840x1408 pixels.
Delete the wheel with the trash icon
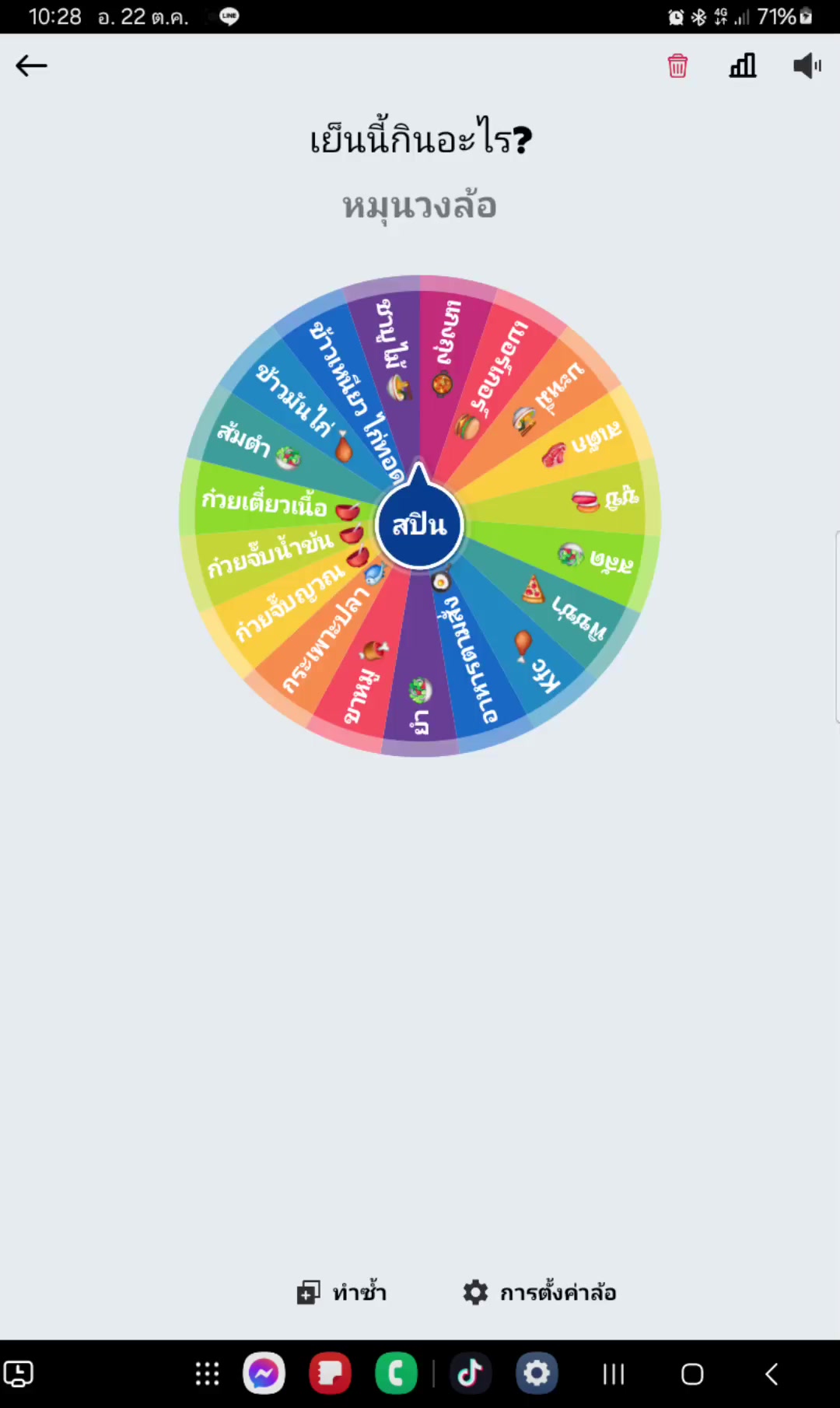click(x=677, y=66)
